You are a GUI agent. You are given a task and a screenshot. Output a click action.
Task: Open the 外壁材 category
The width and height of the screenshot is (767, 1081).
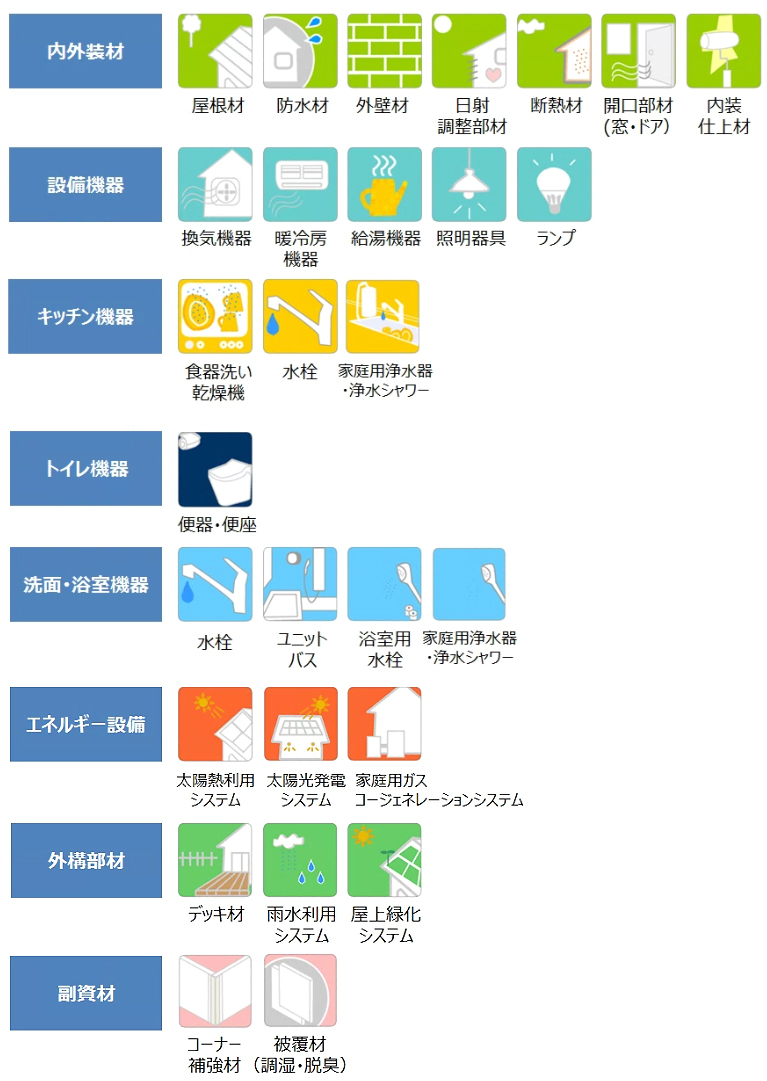coord(385,51)
